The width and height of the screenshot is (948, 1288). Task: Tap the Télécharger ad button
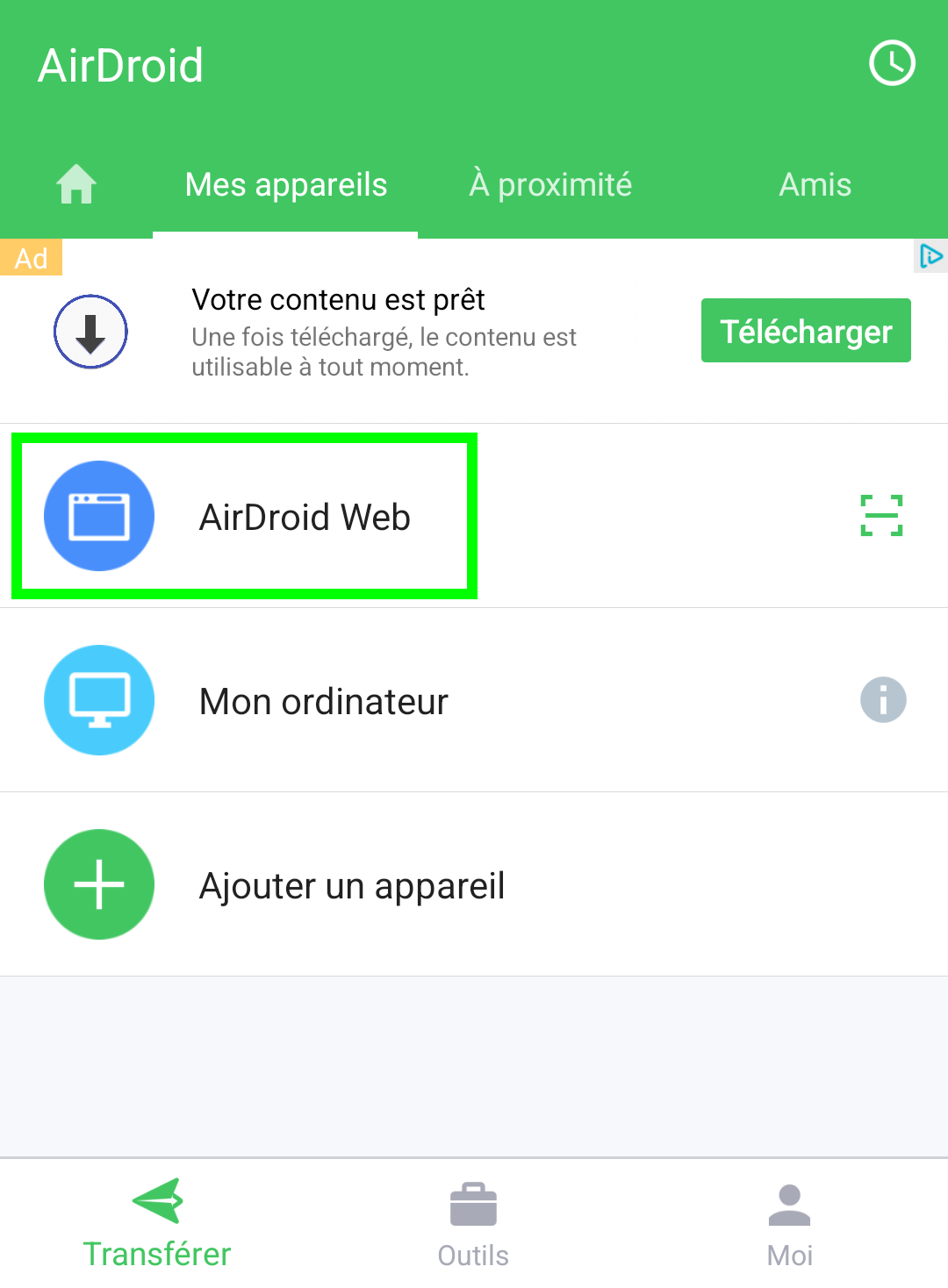pos(805,331)
